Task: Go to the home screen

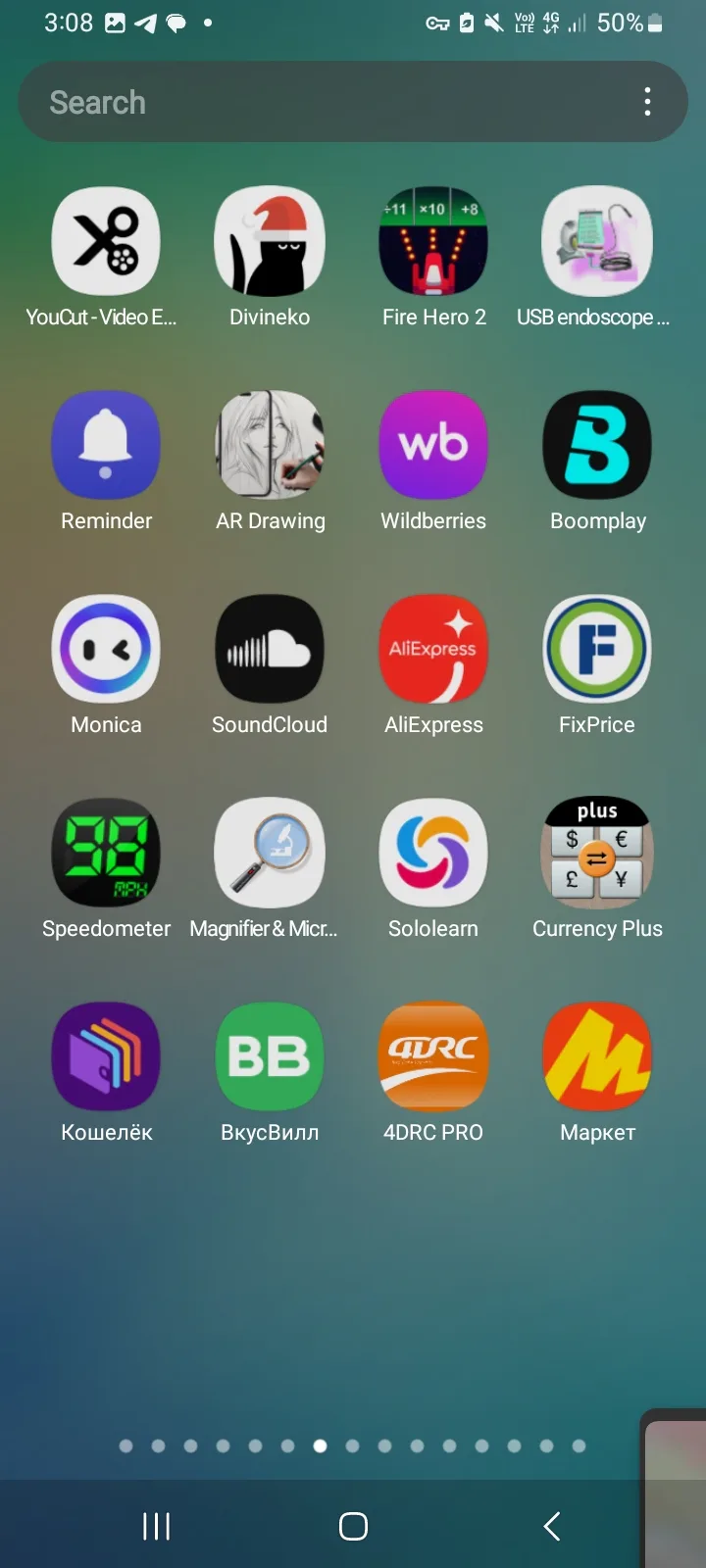Action: [x=353, y=1526]
